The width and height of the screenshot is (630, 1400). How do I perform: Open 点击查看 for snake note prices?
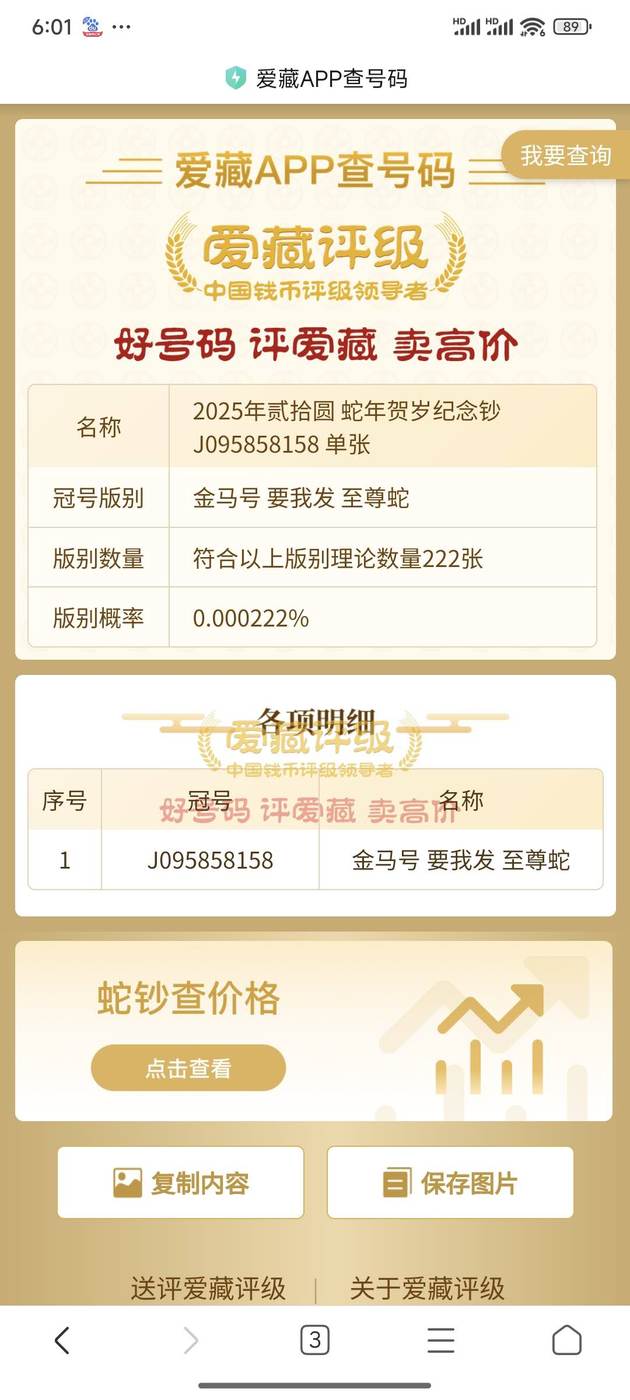[x=188, y=1068]
